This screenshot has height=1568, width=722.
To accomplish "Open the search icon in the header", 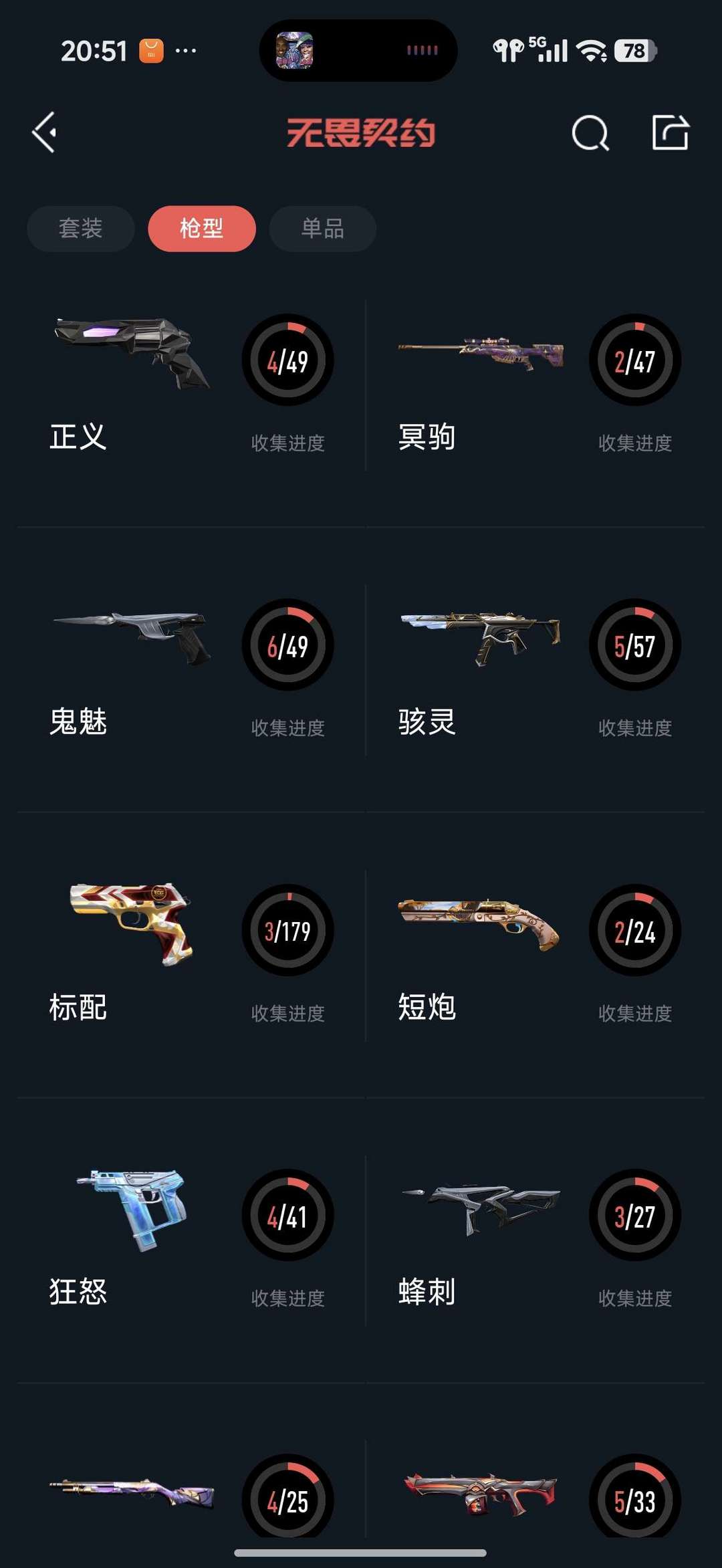I will [x=590, y=132].
